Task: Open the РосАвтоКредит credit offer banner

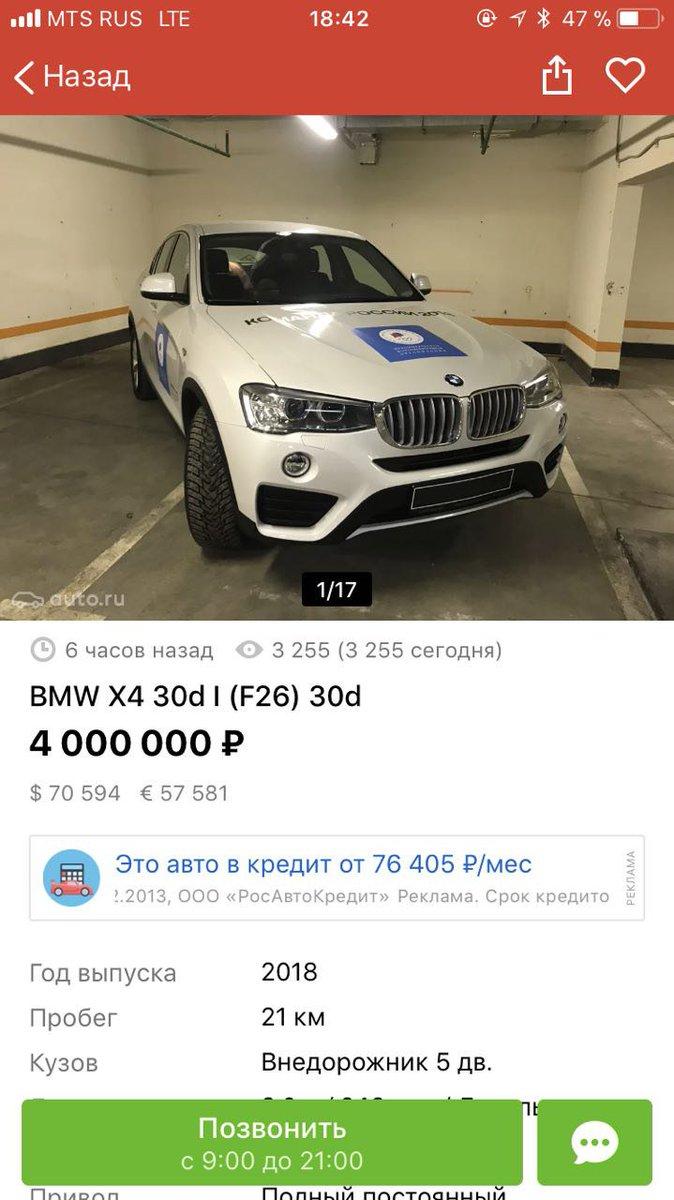Action: point(336,877)
